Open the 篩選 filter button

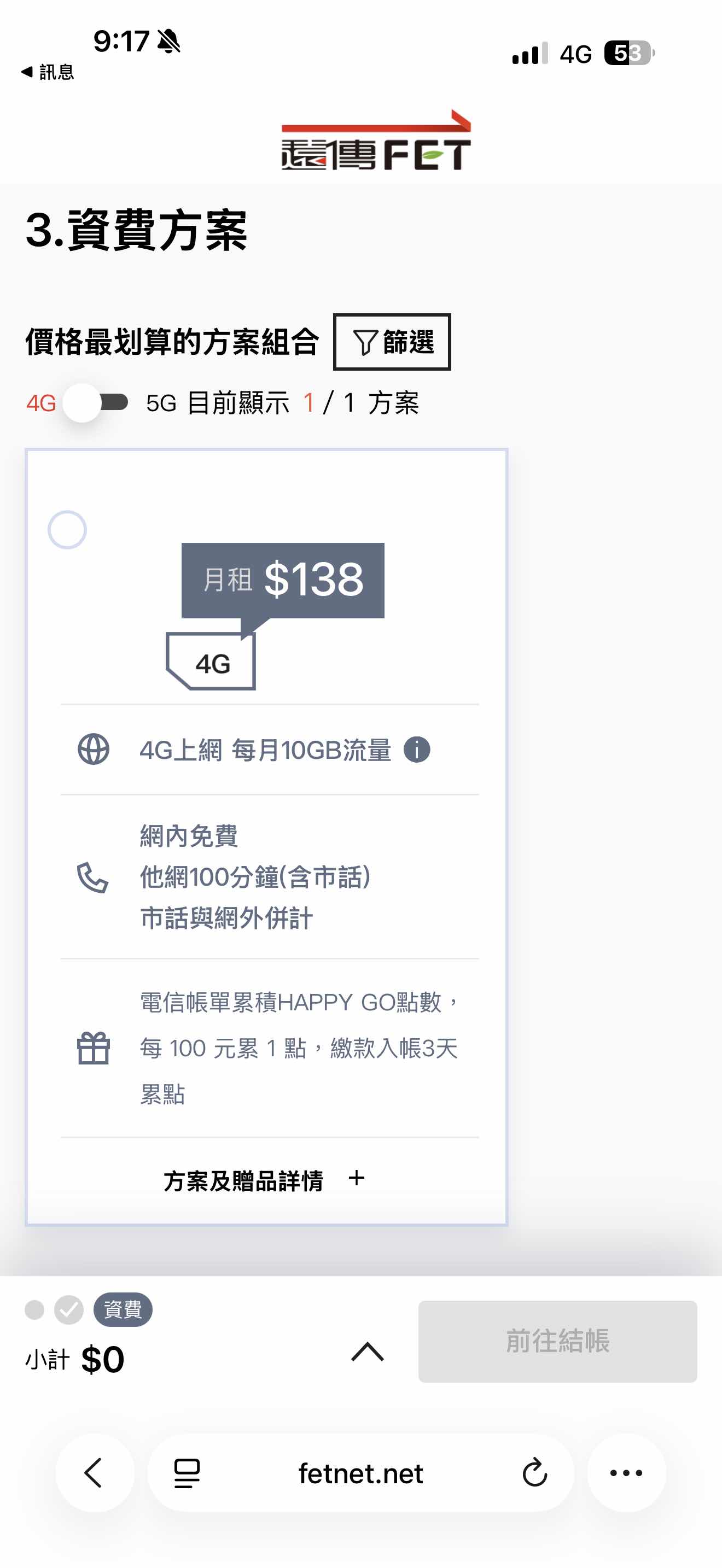coord(392,342)
